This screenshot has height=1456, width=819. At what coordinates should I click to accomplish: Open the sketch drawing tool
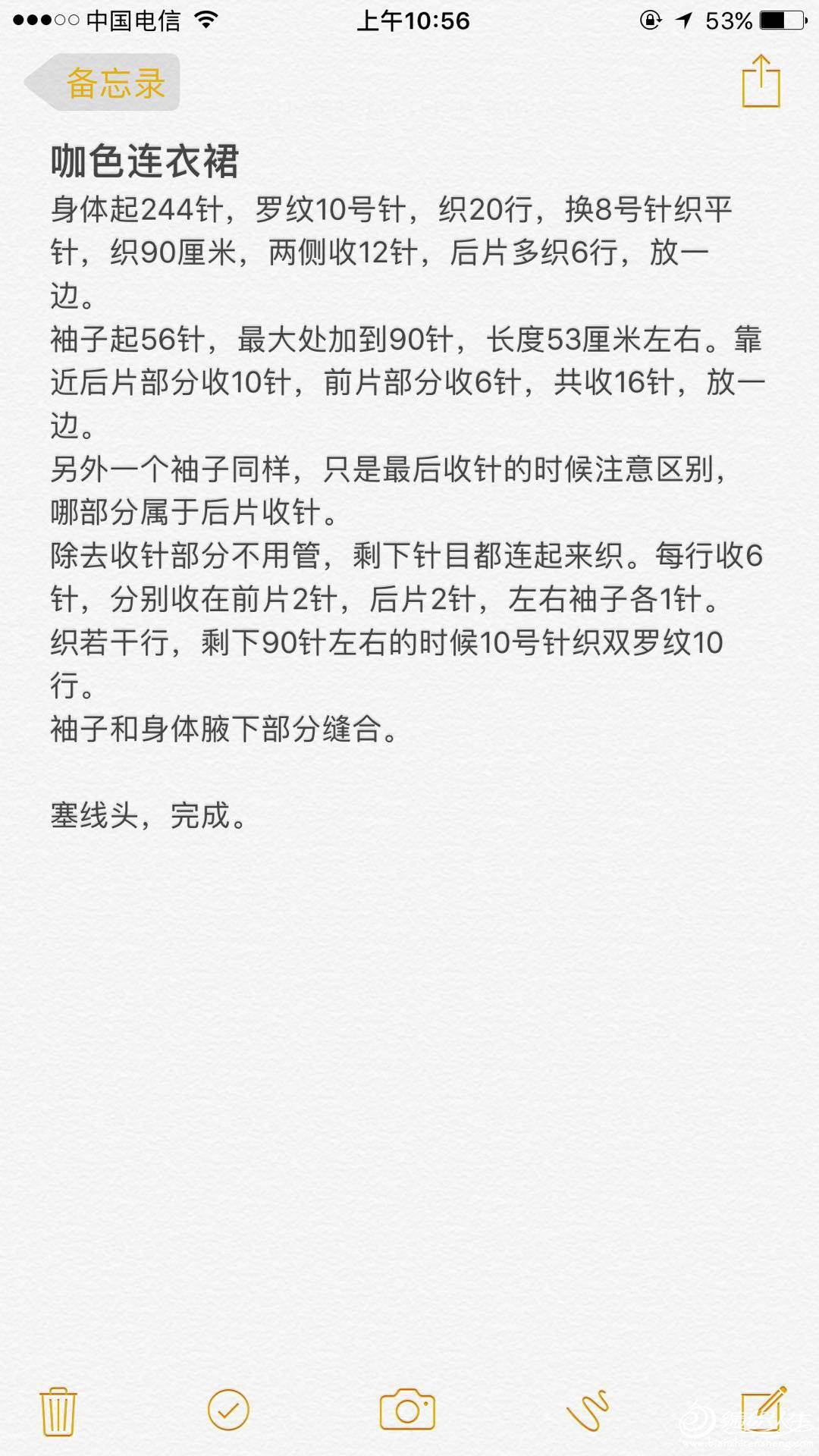pyautogui.click(x=588, y=1410)
